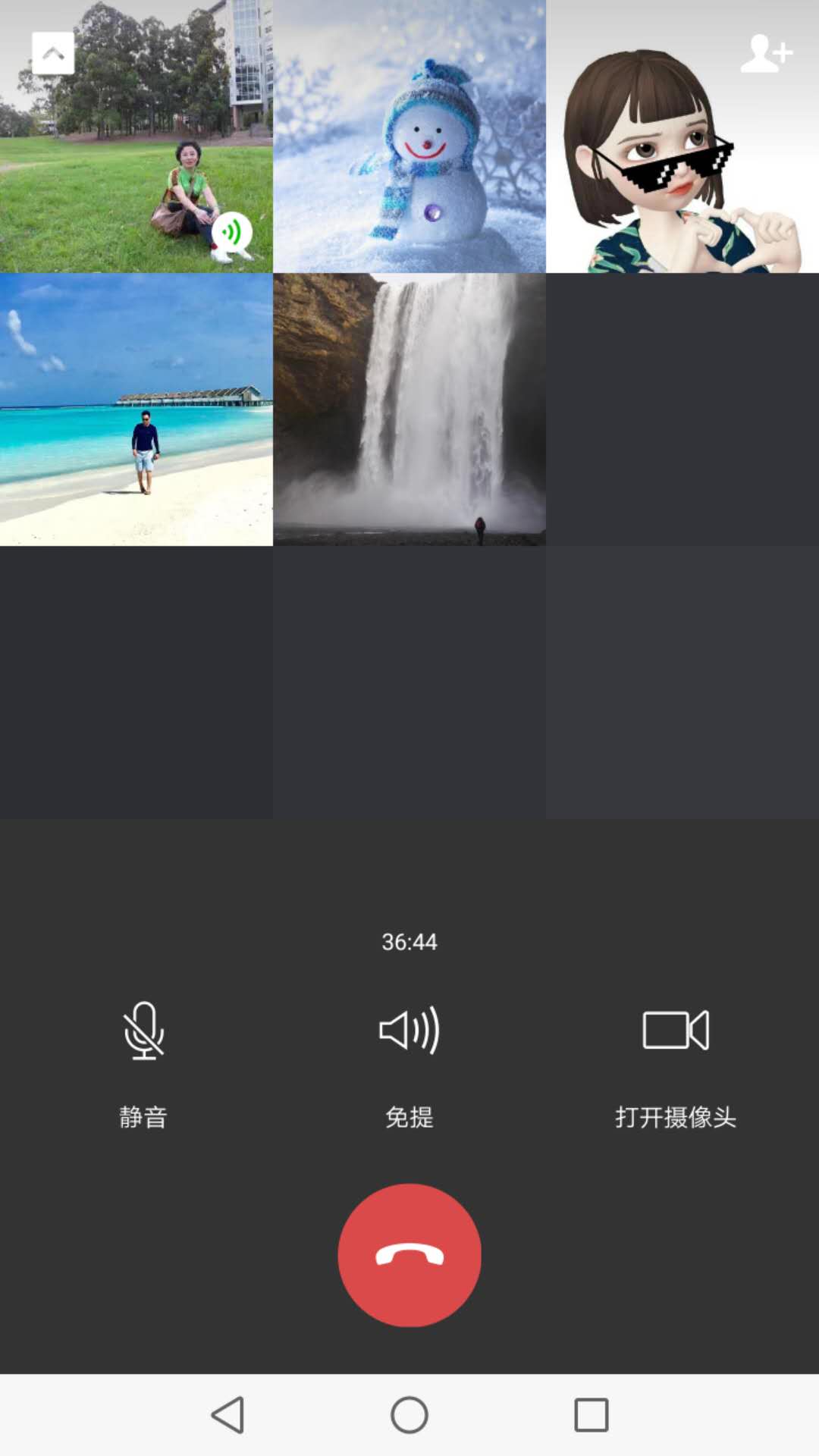Viewport: 819px width, 1456px height.
Task: Add a participant to the call
Action: [766, 53]
